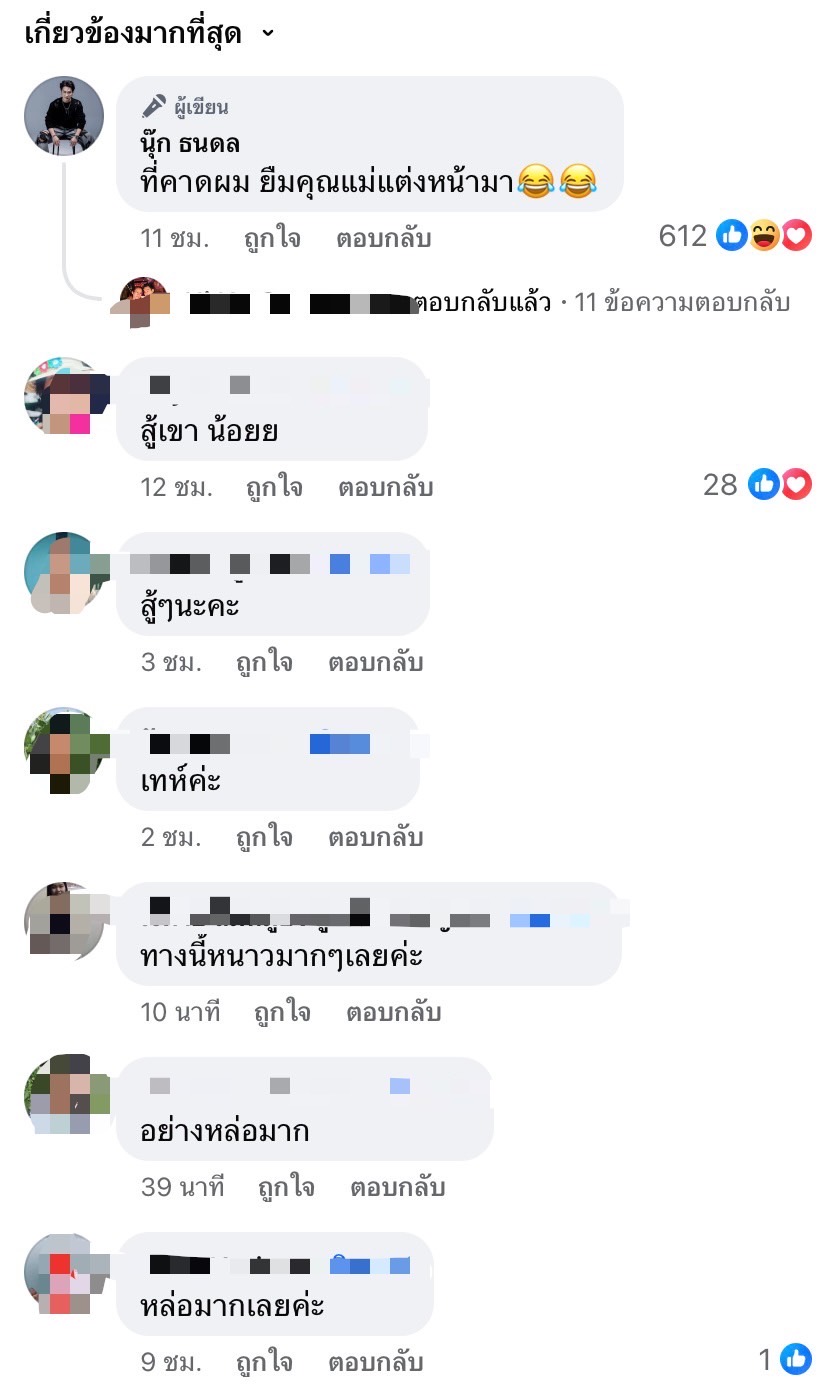Like the comment อย่างหล่อมาก
The height and width of the screenshot is (1384, 828).
point(286,1187)
